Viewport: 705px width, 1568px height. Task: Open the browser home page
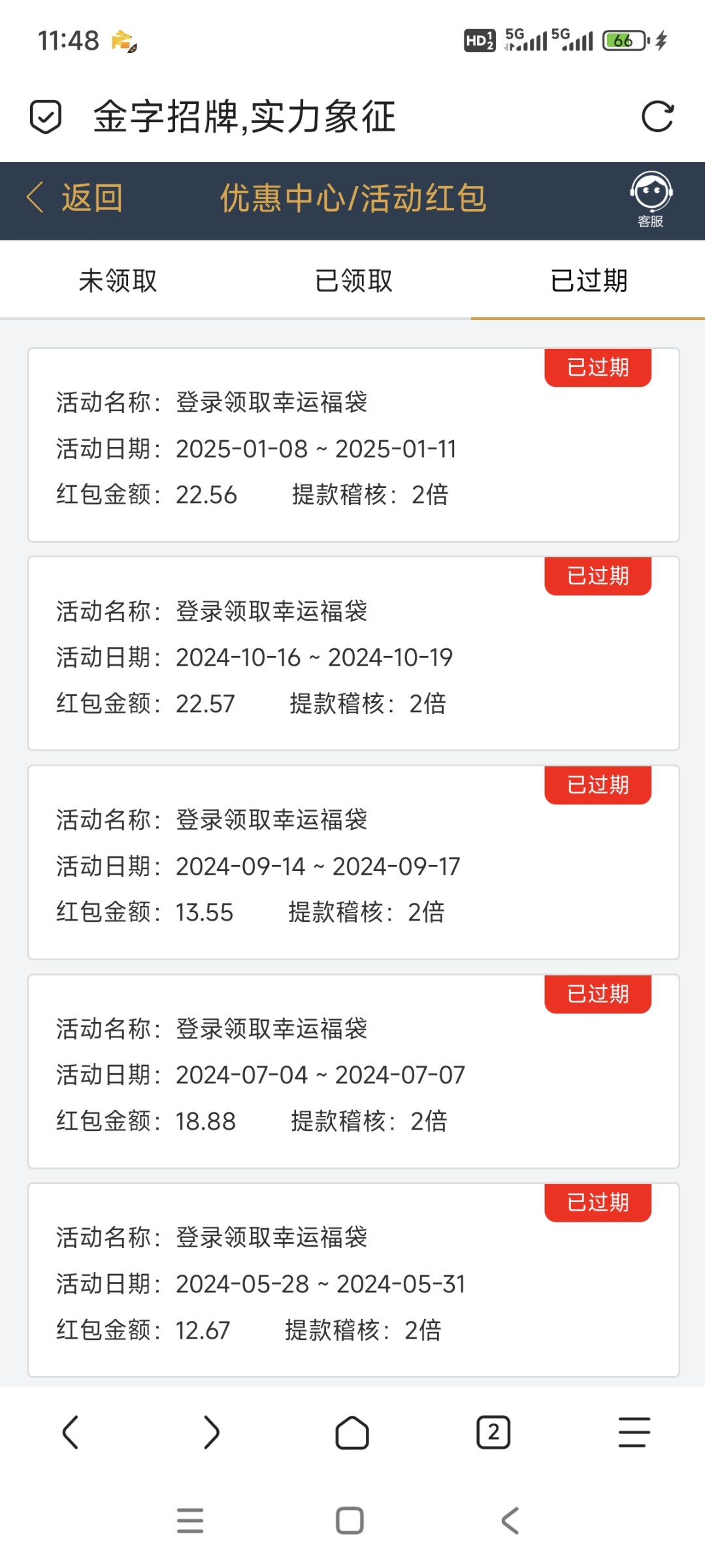(x=352, y=1433)
